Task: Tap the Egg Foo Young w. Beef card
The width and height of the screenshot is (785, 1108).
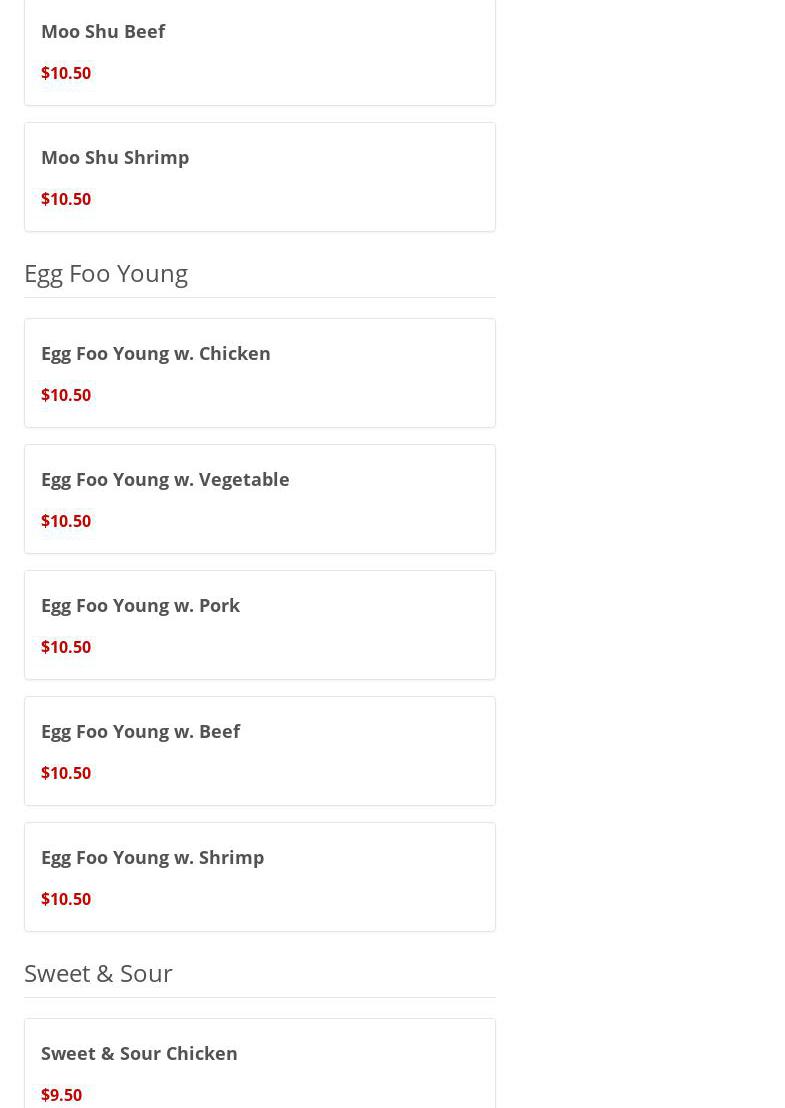Action: pyautogui.click(x=259, y=751)
